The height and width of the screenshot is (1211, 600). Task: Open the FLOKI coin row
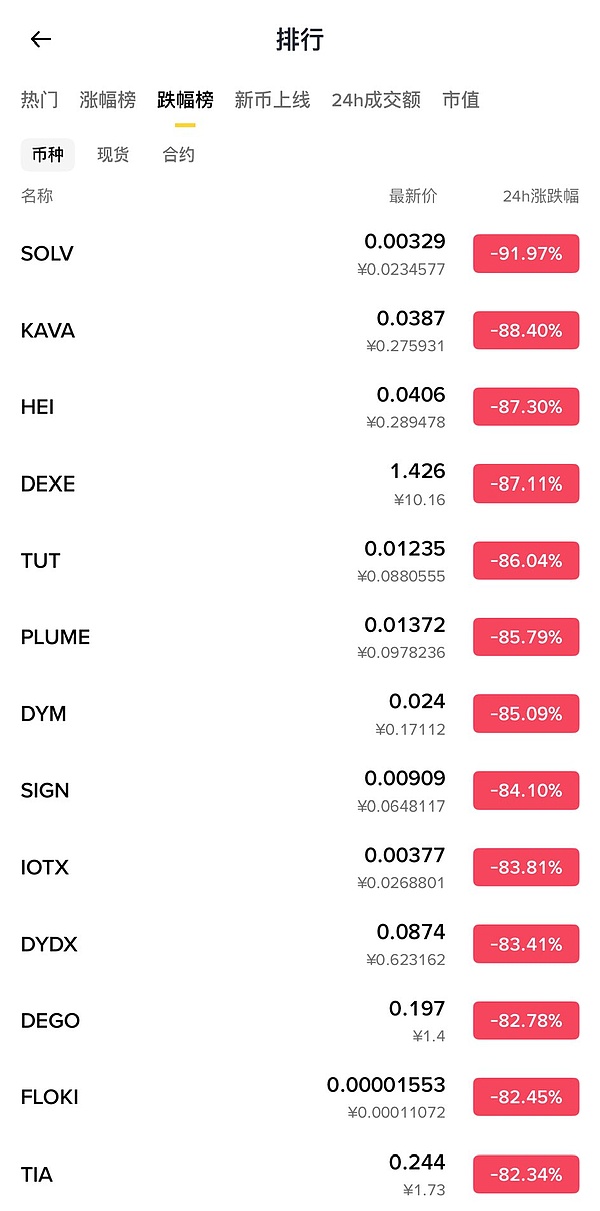pos(49,1097)
